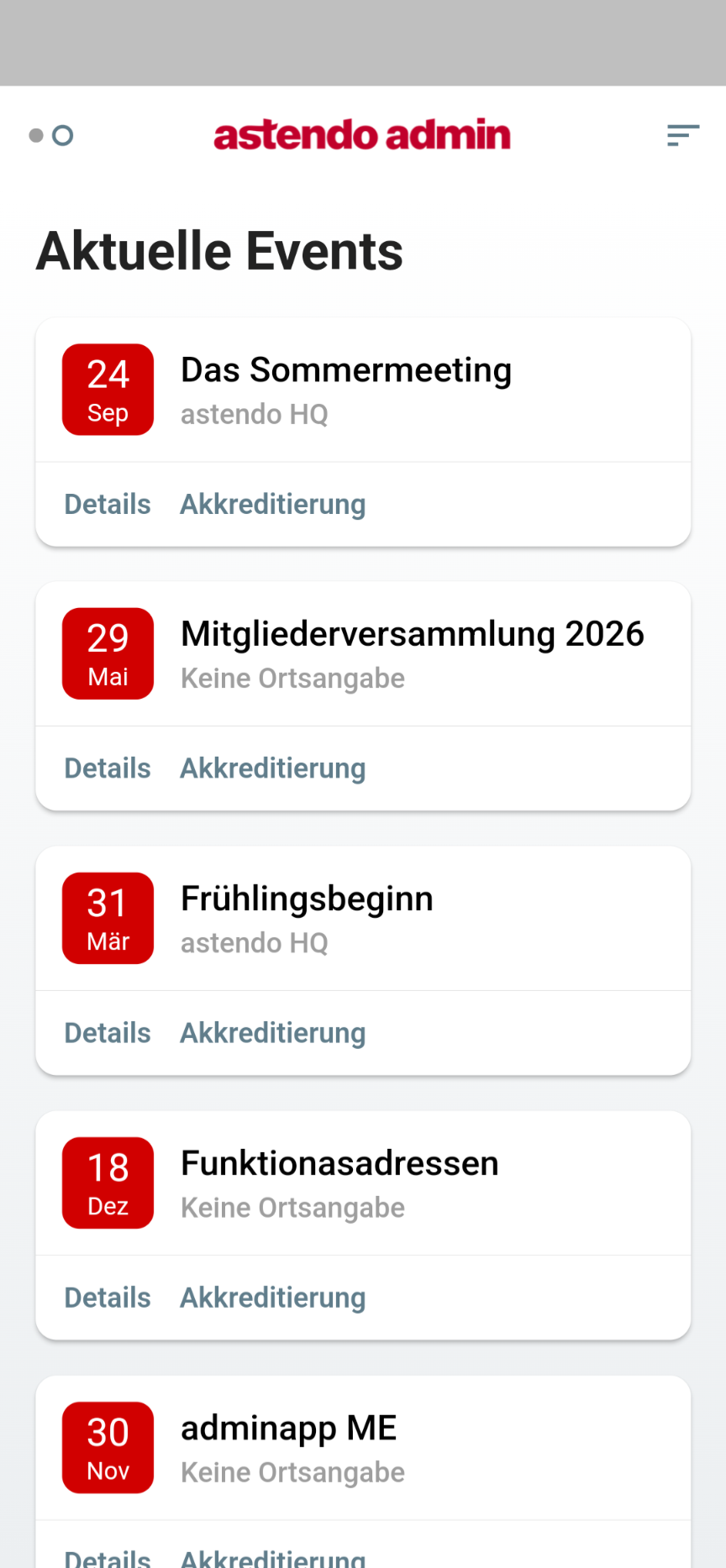Open Details for Funktionasadressen
726x1568 pixels.
coord(107,1297)
